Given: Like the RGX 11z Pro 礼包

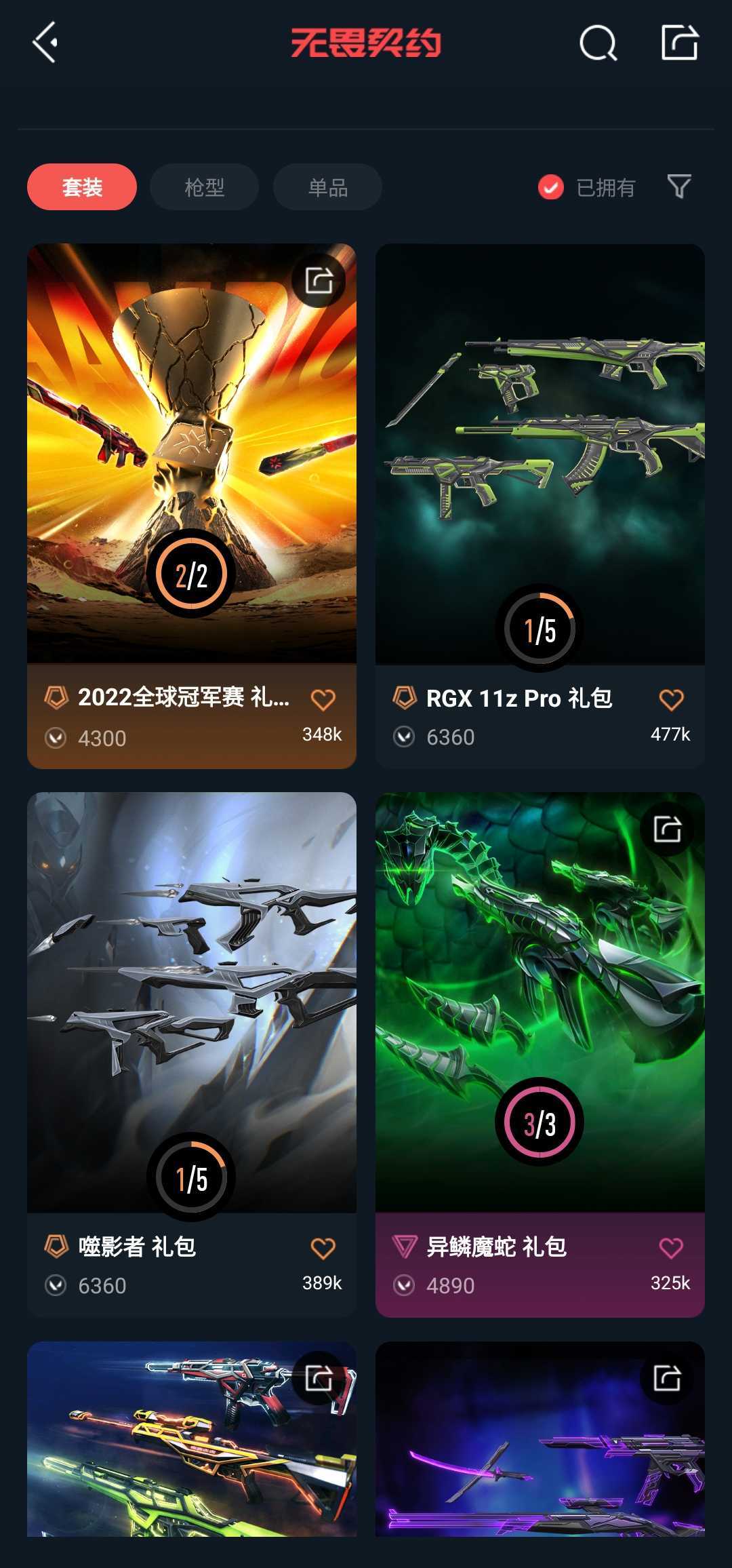Looking at the screenshot, I should [671, 699].
